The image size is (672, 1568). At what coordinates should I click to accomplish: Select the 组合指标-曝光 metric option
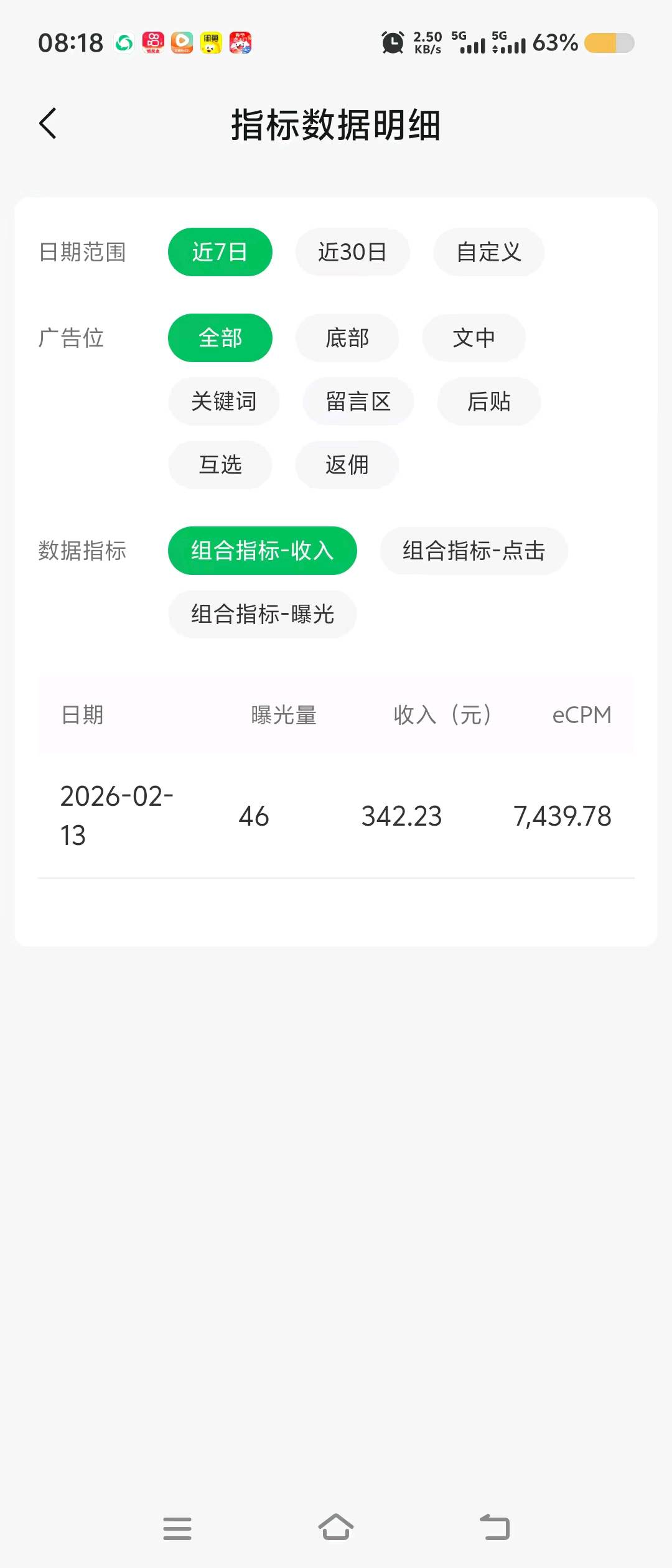[261, 614]
